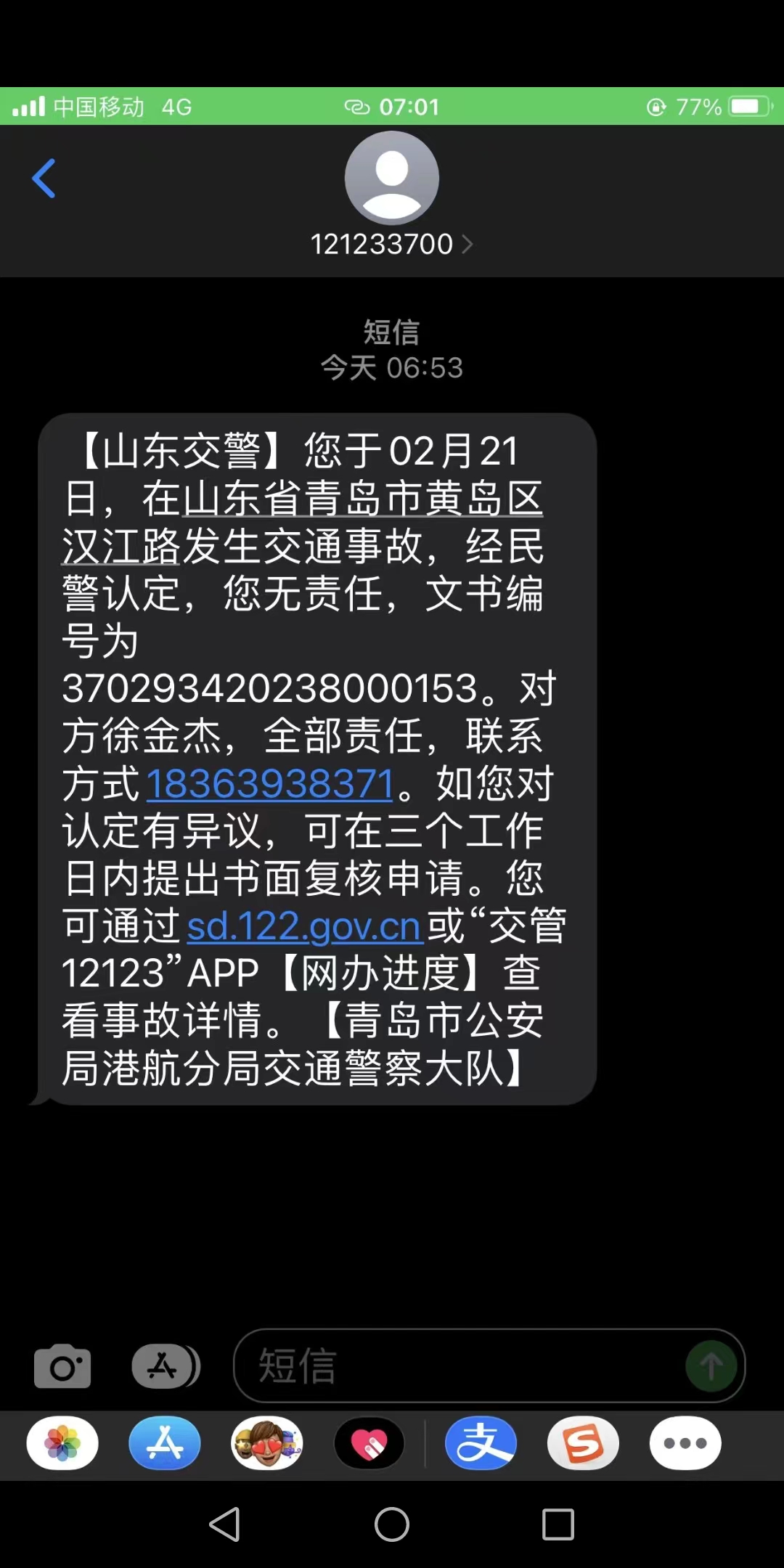
Task: Open Memoji stickers in app strip
Action: click(x=267, y=1443)
